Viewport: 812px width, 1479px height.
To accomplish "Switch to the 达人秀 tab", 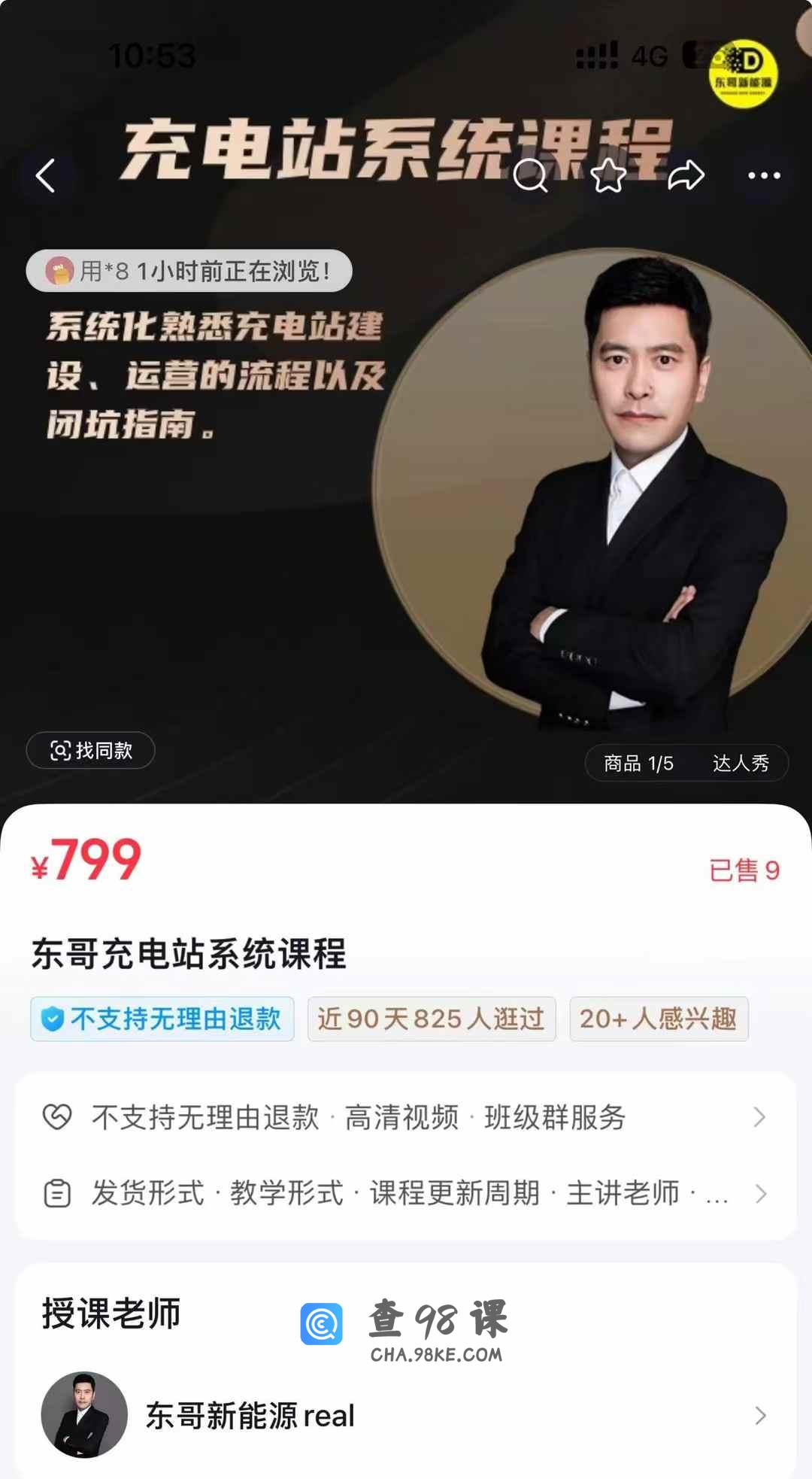I will coord(741,764).
